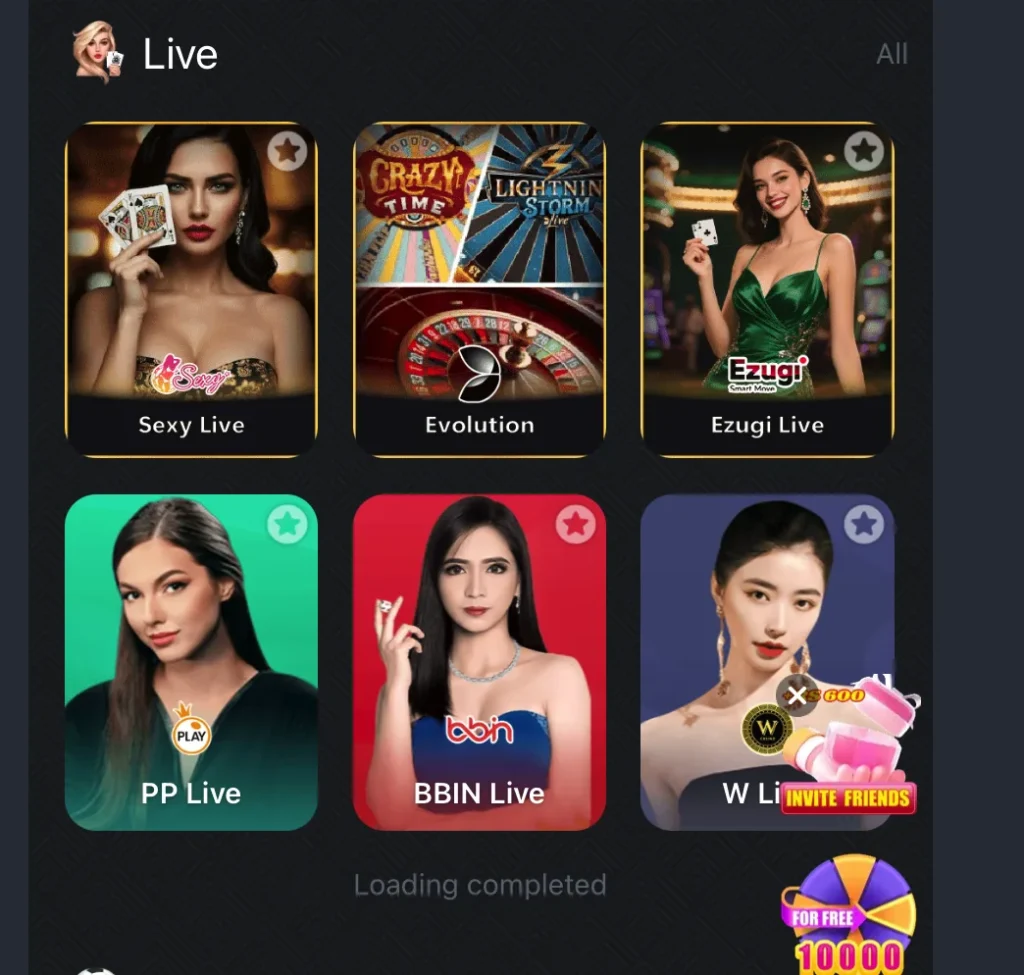
Task: Favorite Sexy Live with the star
Action: click(x=288, y=151)
